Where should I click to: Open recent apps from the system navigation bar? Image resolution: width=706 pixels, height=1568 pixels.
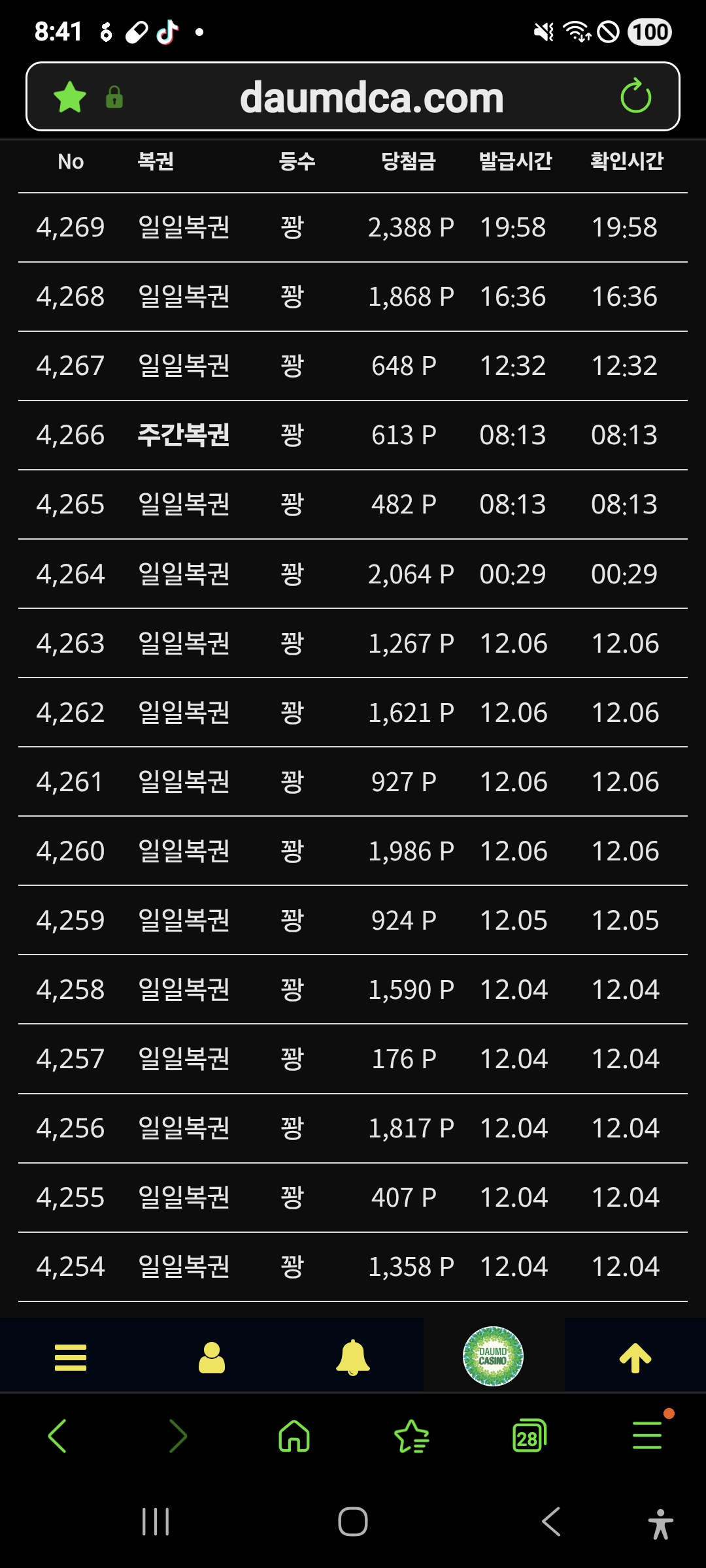156,1522
